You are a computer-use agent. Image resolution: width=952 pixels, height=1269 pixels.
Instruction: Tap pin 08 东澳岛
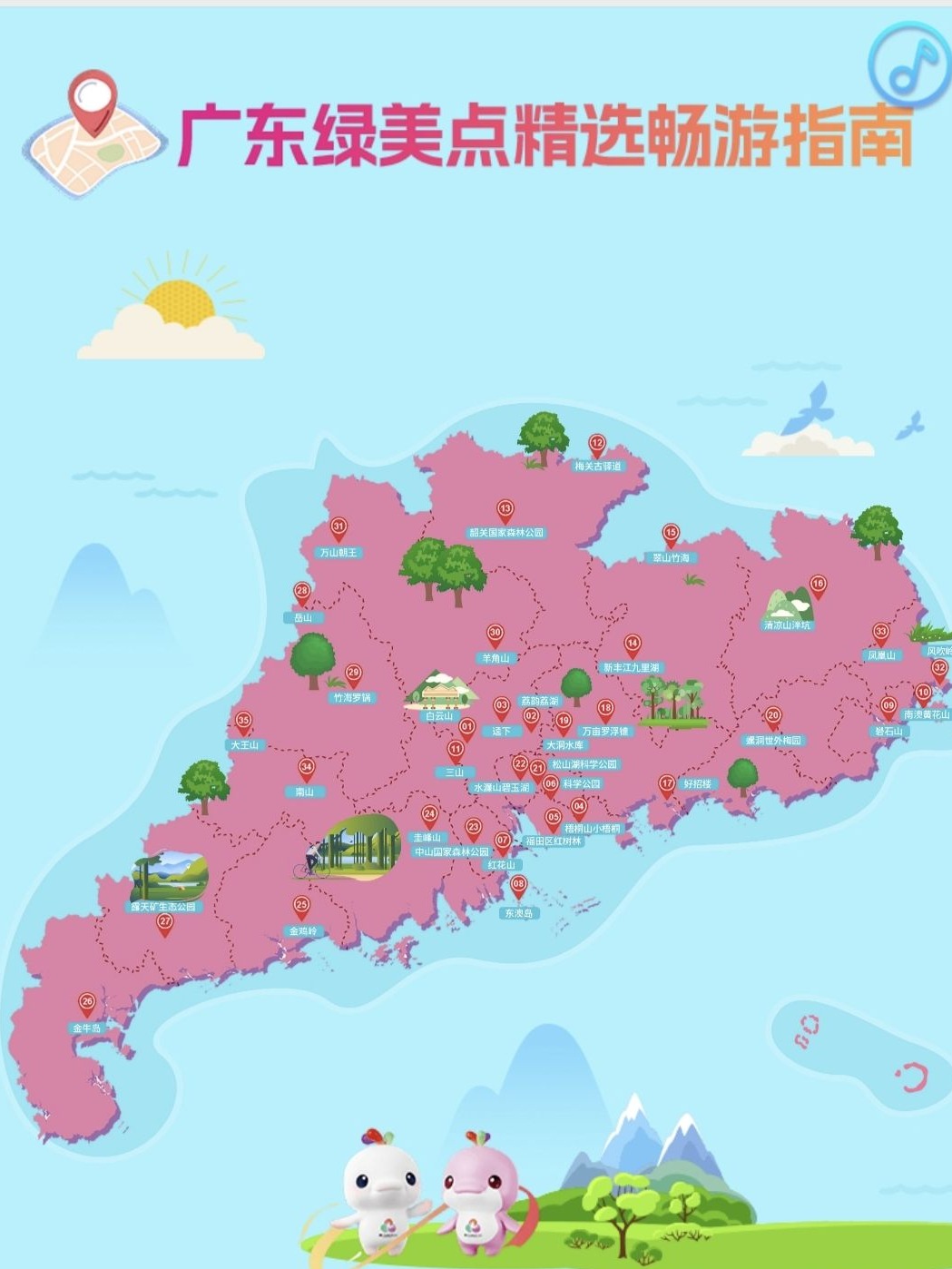coord(518,886)
